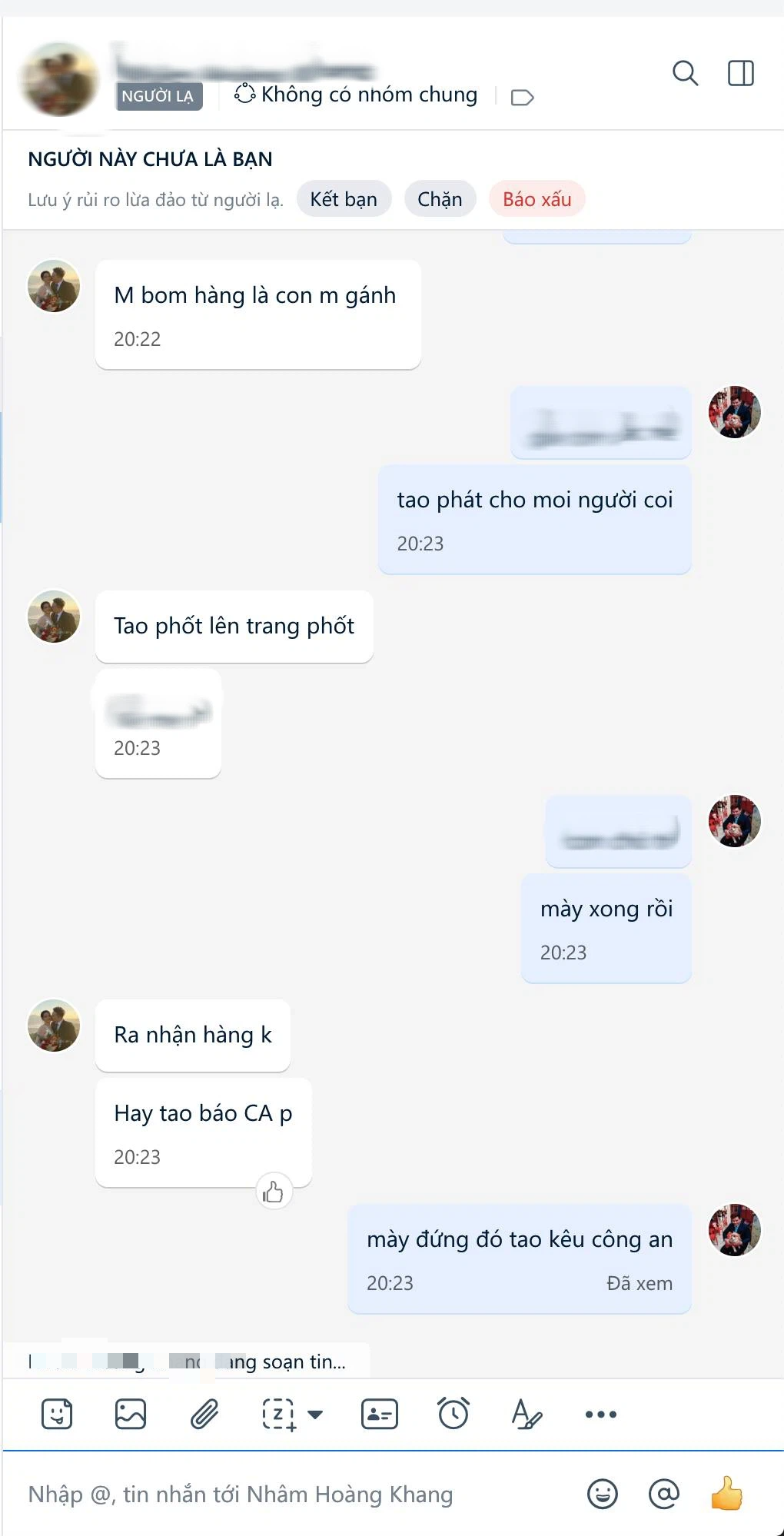Send a photo from gallery
784x1536 pixels.
point(131,1414)
